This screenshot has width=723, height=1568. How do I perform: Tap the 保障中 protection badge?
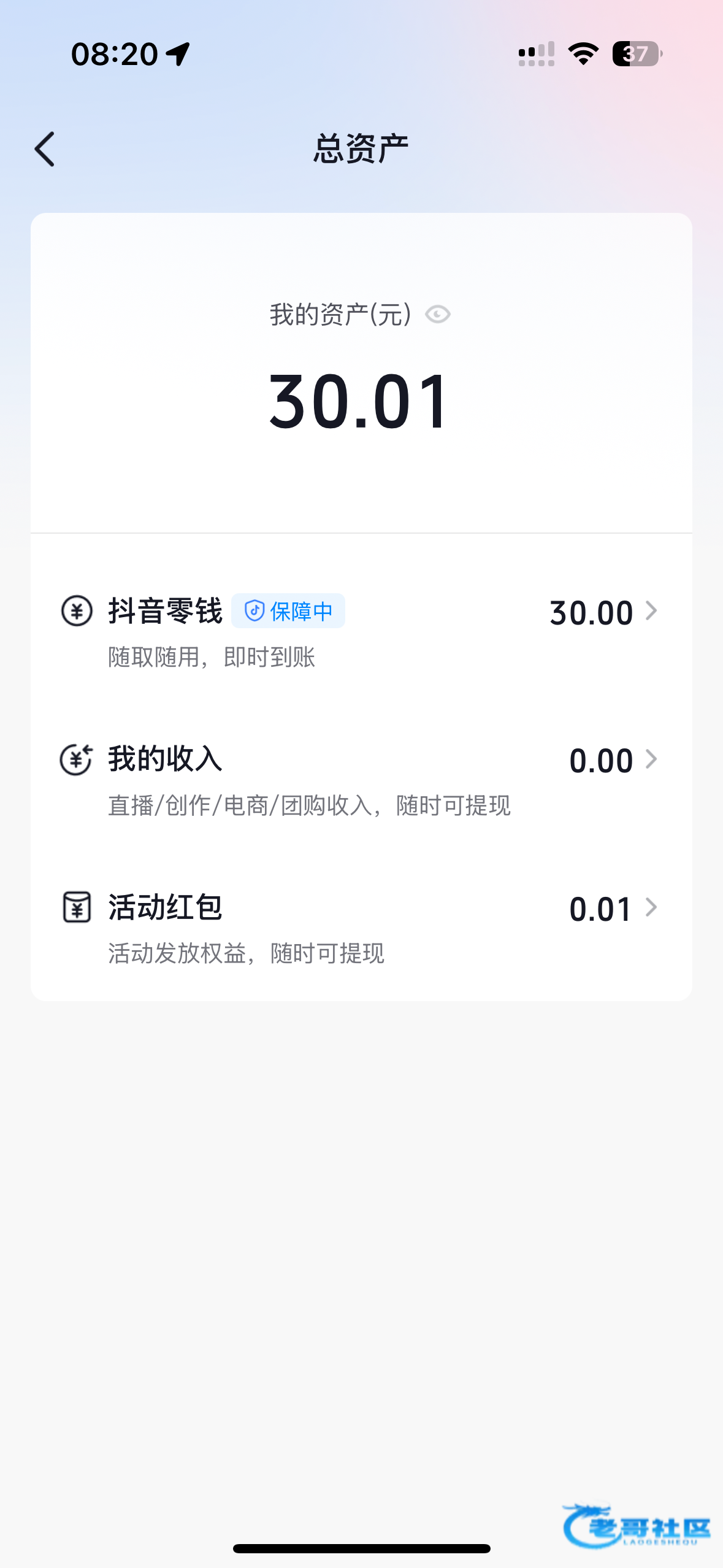click(288, 611)
